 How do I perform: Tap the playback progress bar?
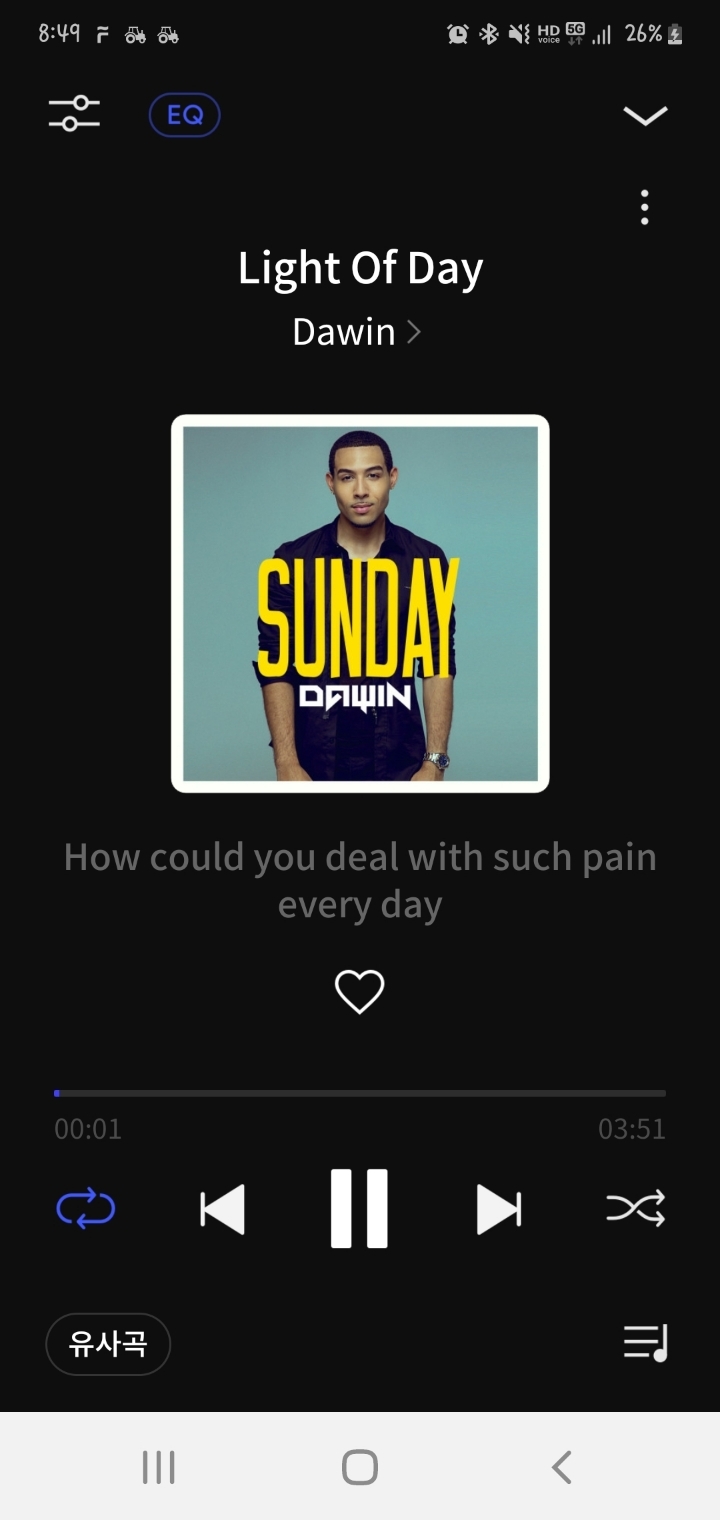click(x=360, y=1093)
